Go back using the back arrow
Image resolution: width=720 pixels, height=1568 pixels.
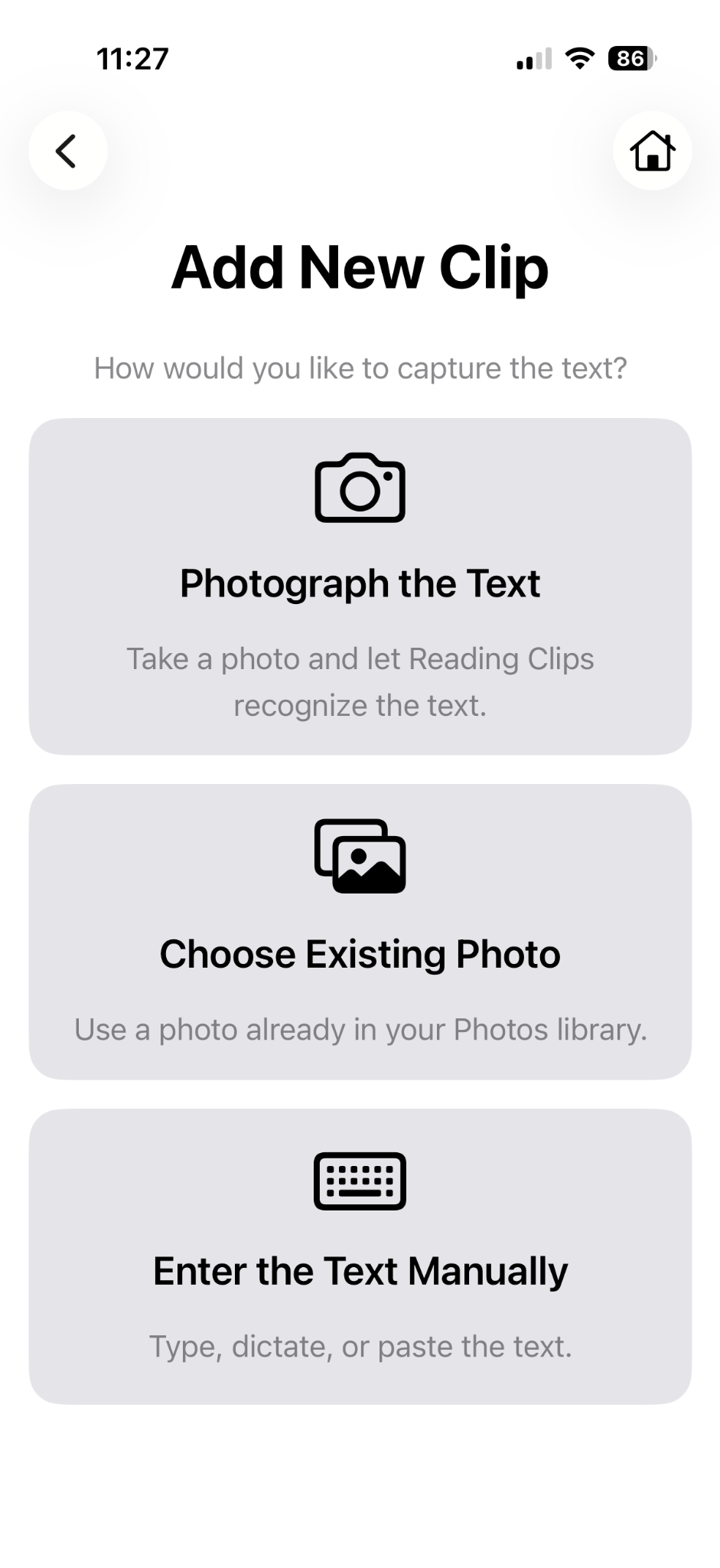point(67,151)
